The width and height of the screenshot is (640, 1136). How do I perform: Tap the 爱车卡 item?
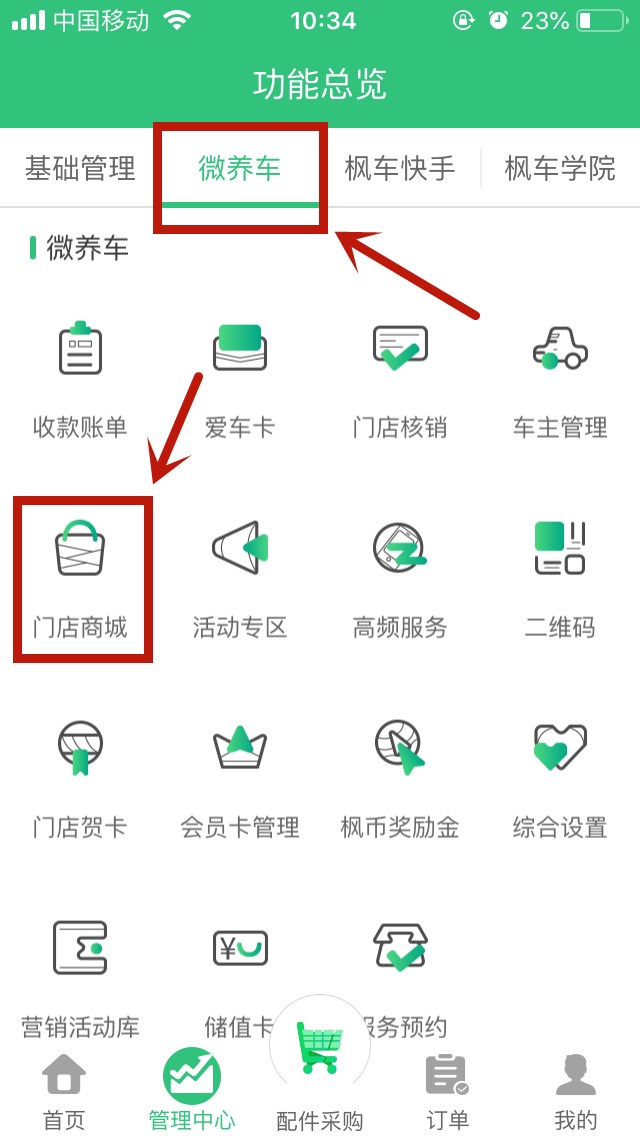point(240,378)
